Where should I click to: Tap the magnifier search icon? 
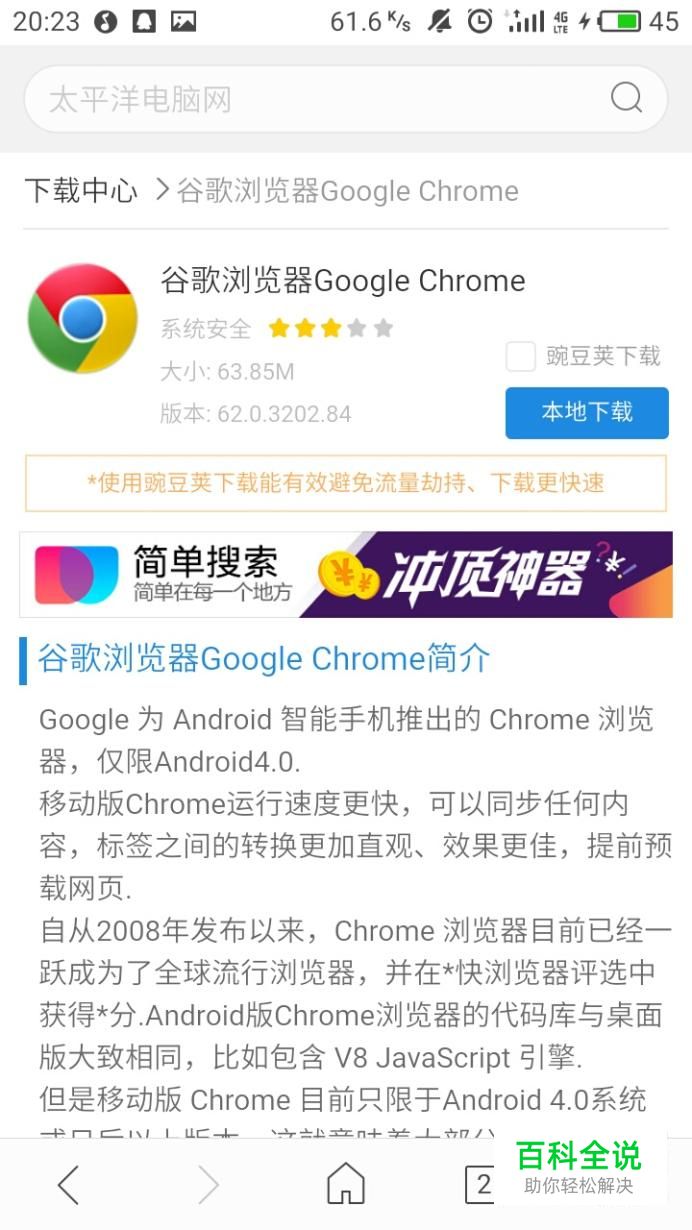(x=626, y=98)
